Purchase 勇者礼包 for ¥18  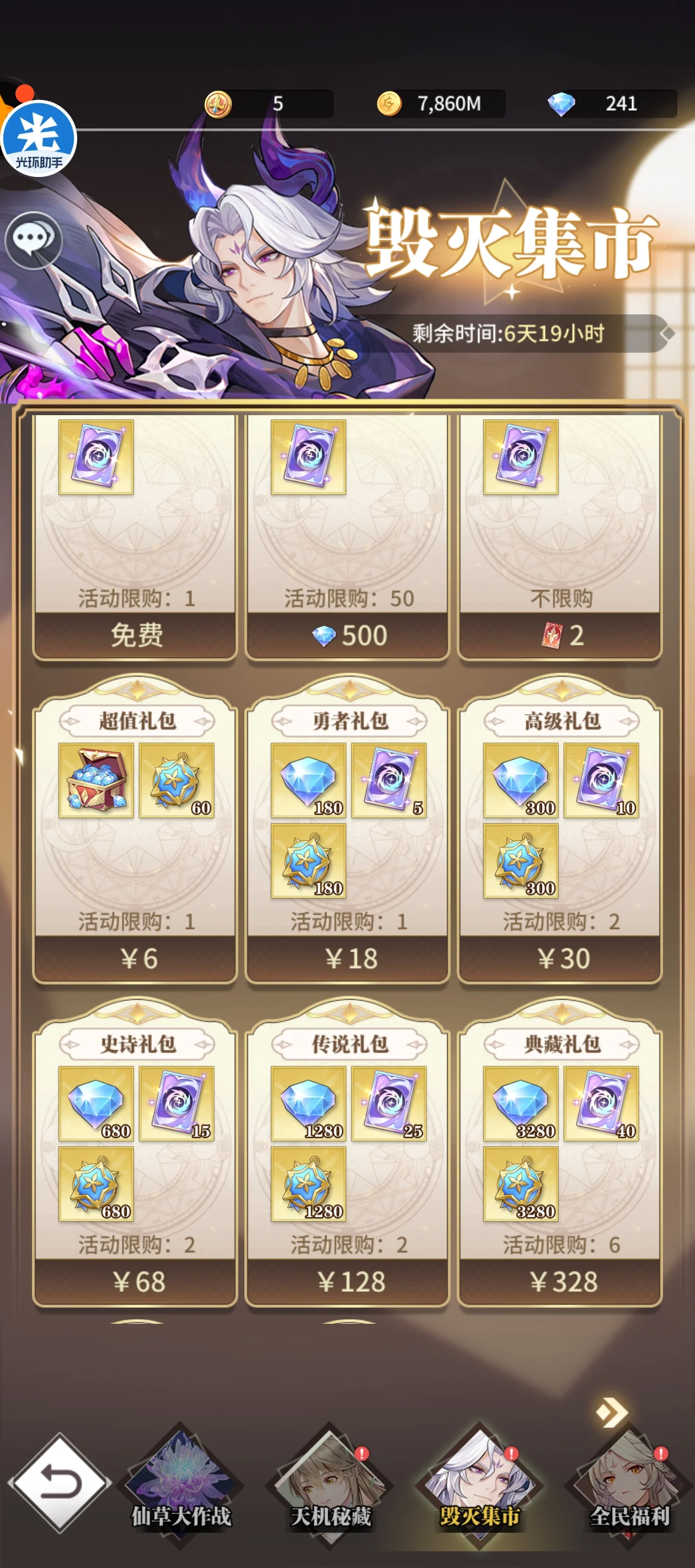point(348,959)
